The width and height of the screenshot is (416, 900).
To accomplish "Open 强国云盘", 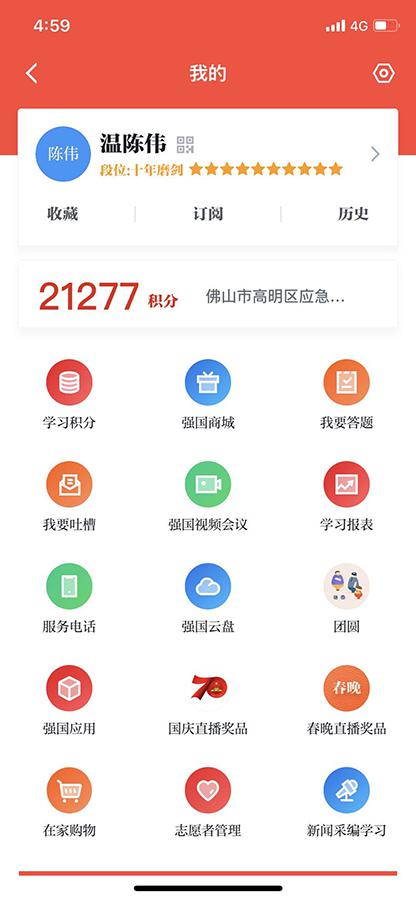I will [x=208, y=599].
